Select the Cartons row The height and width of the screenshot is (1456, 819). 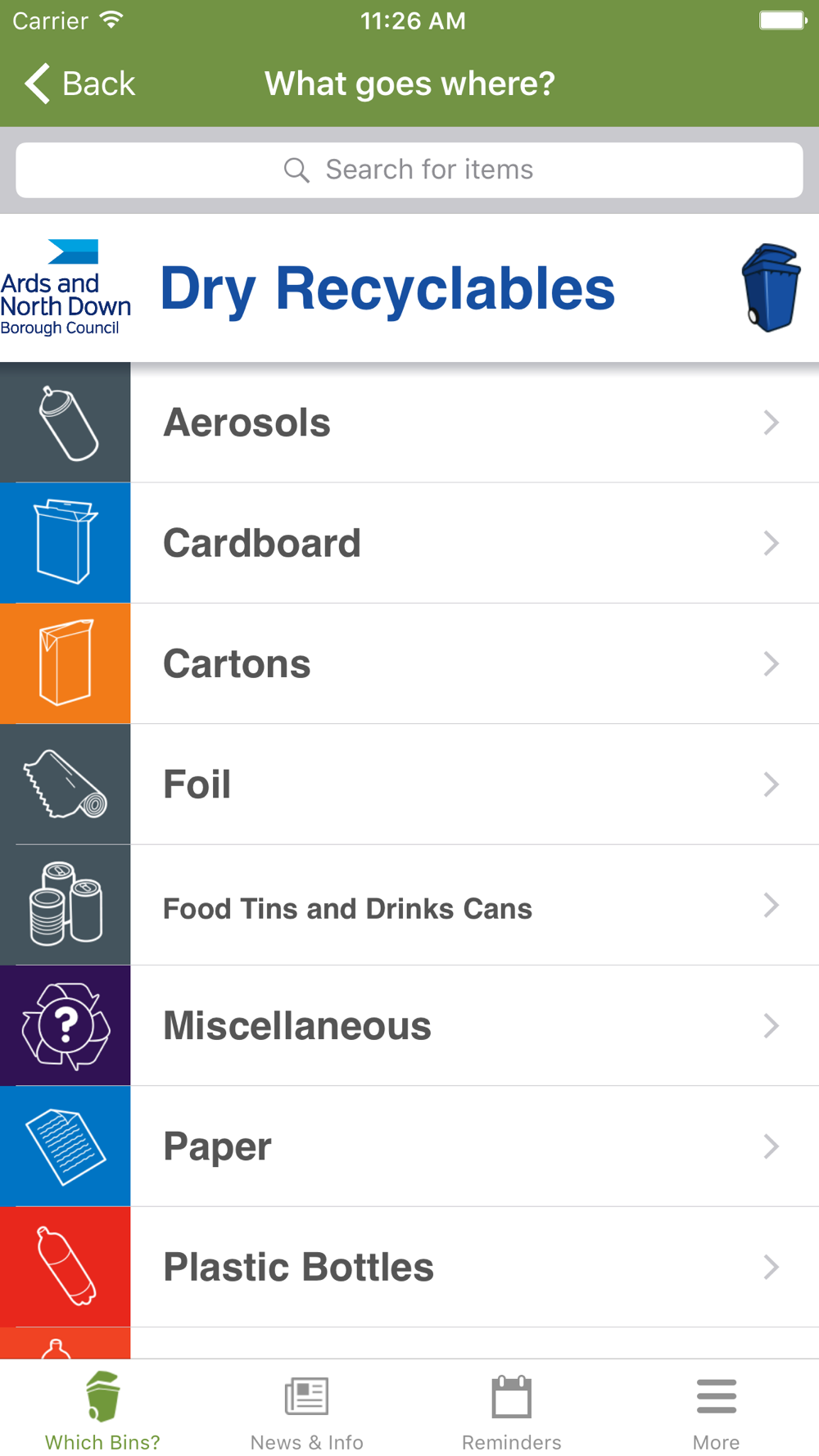(x=409, y=664)
